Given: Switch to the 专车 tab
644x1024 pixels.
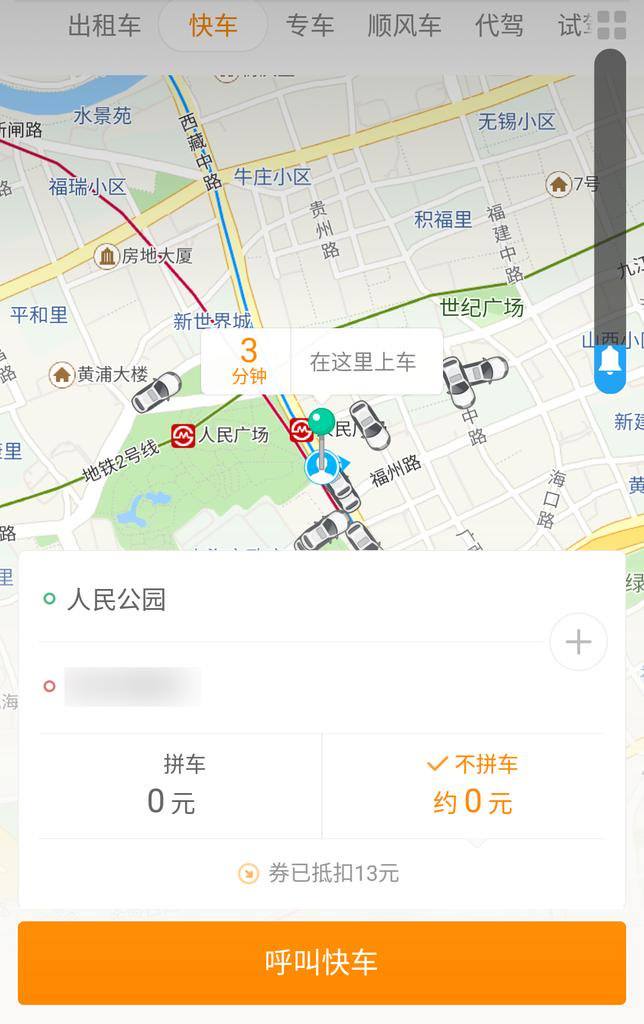Looking at the screenshot, I should (x=310, y=25).
